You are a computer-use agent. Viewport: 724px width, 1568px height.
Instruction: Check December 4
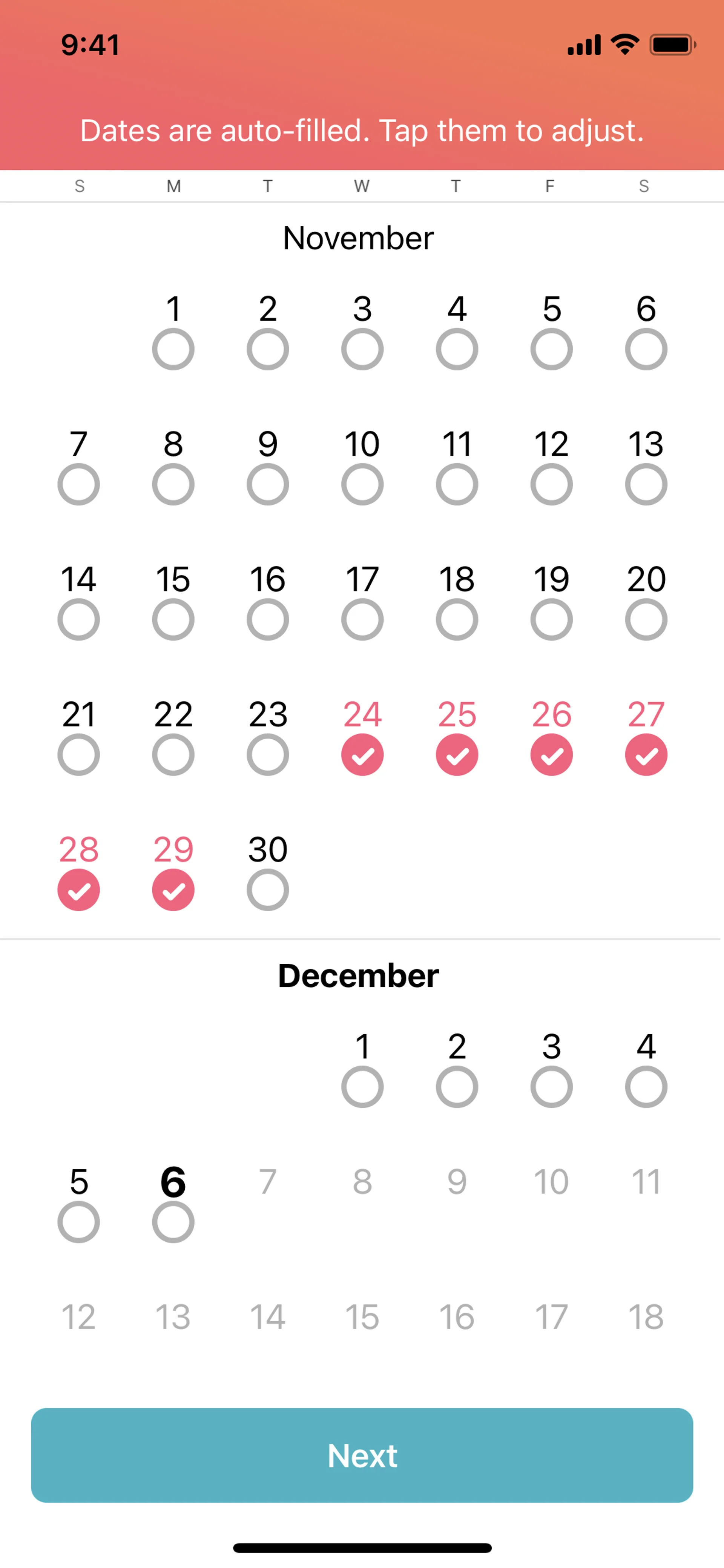[x=646, y=1087]
